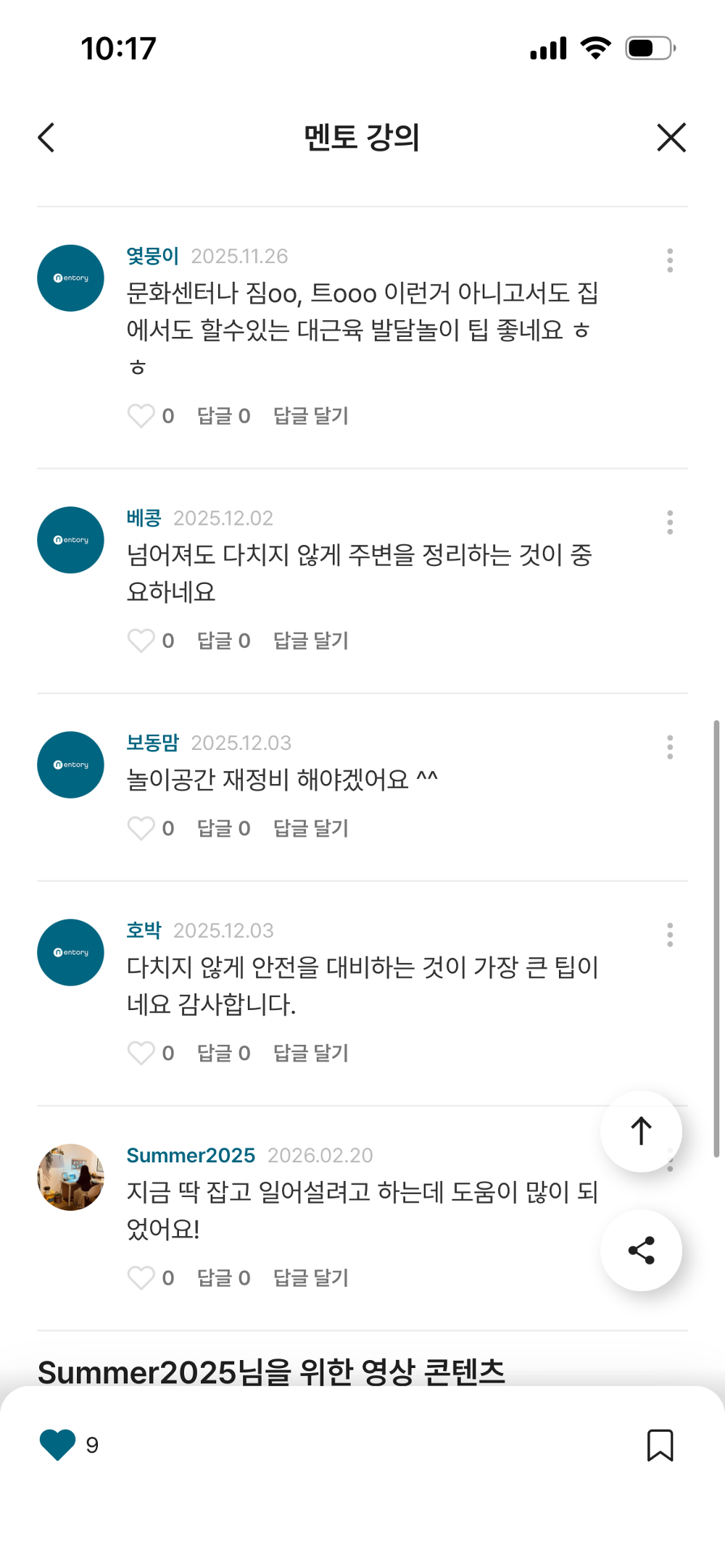
Task: Tap the scroll-to-top arrow icon
Action: click(x=641, y=1131)
